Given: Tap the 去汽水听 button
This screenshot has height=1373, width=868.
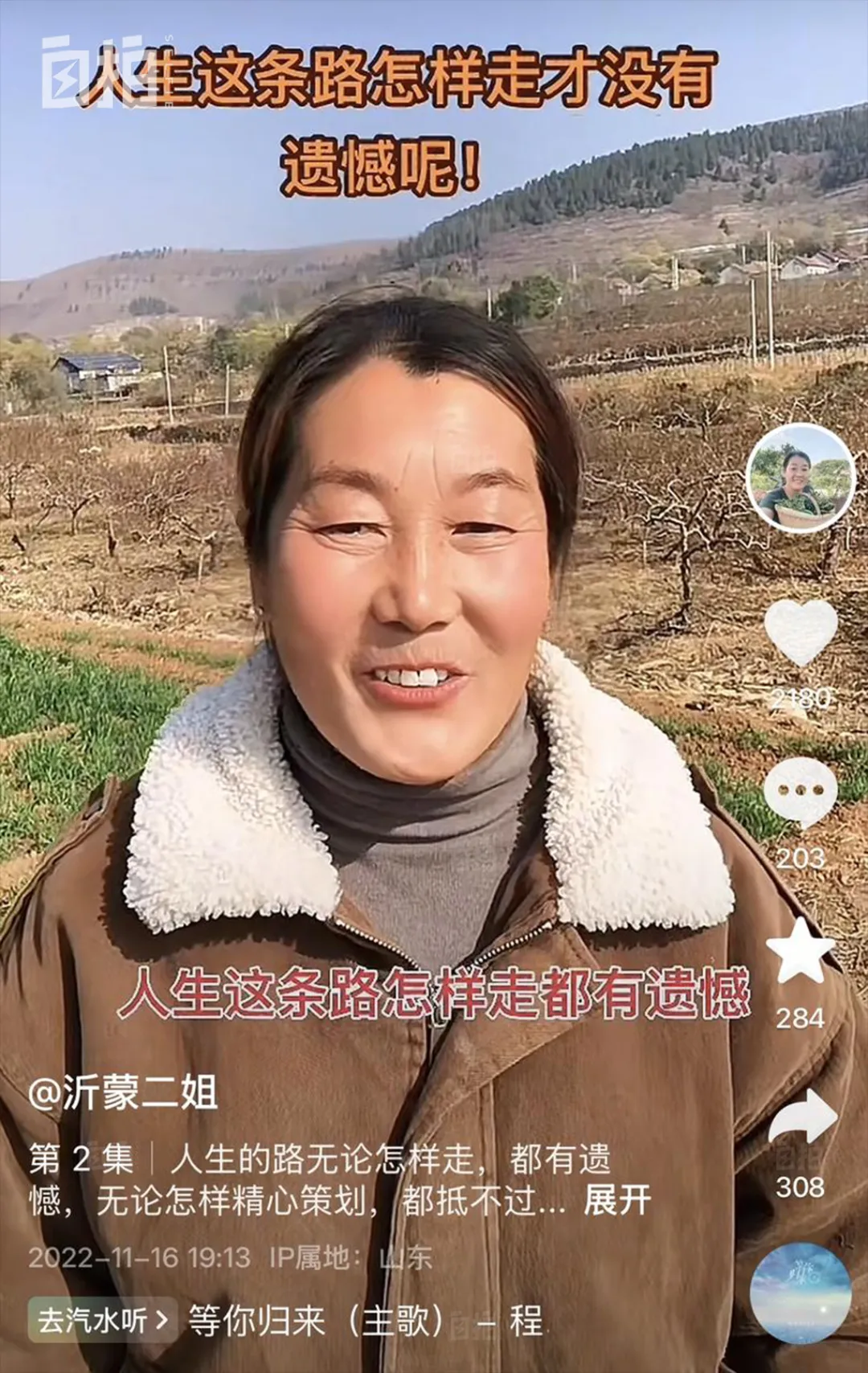Looking at the screenshot, I should [x=102, y=1320].
